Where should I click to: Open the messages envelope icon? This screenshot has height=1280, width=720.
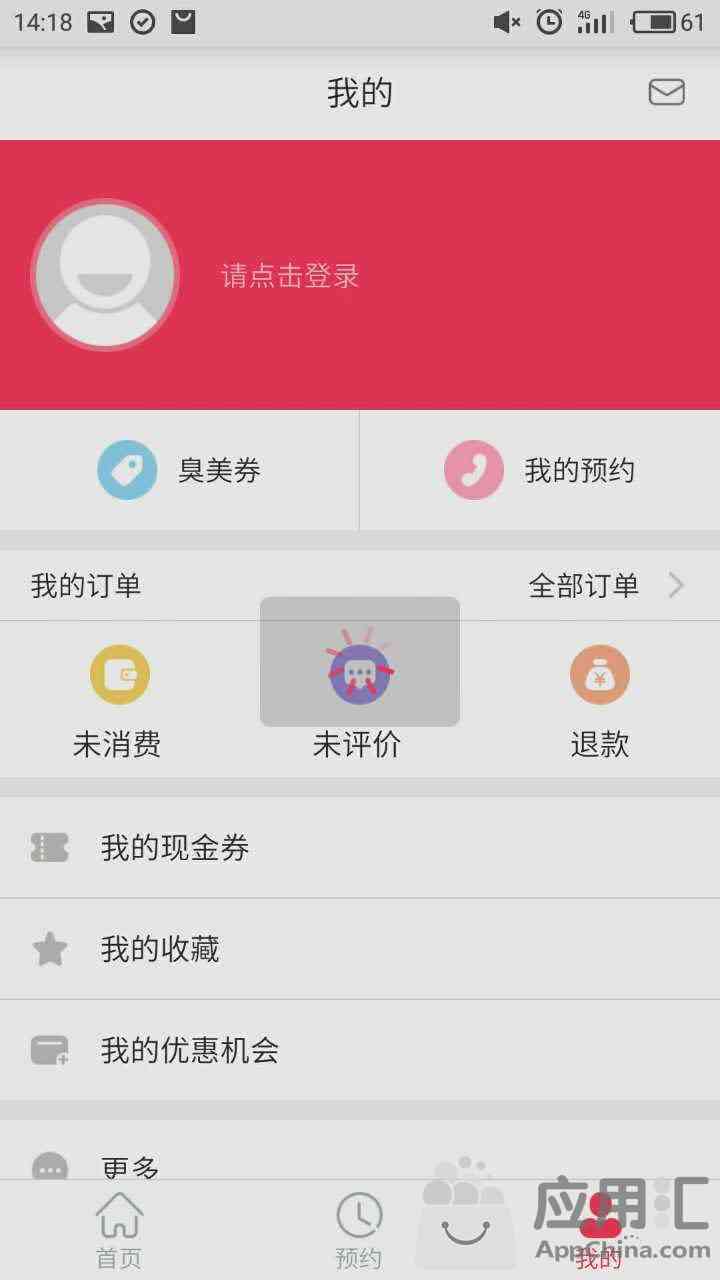[666, 92]
